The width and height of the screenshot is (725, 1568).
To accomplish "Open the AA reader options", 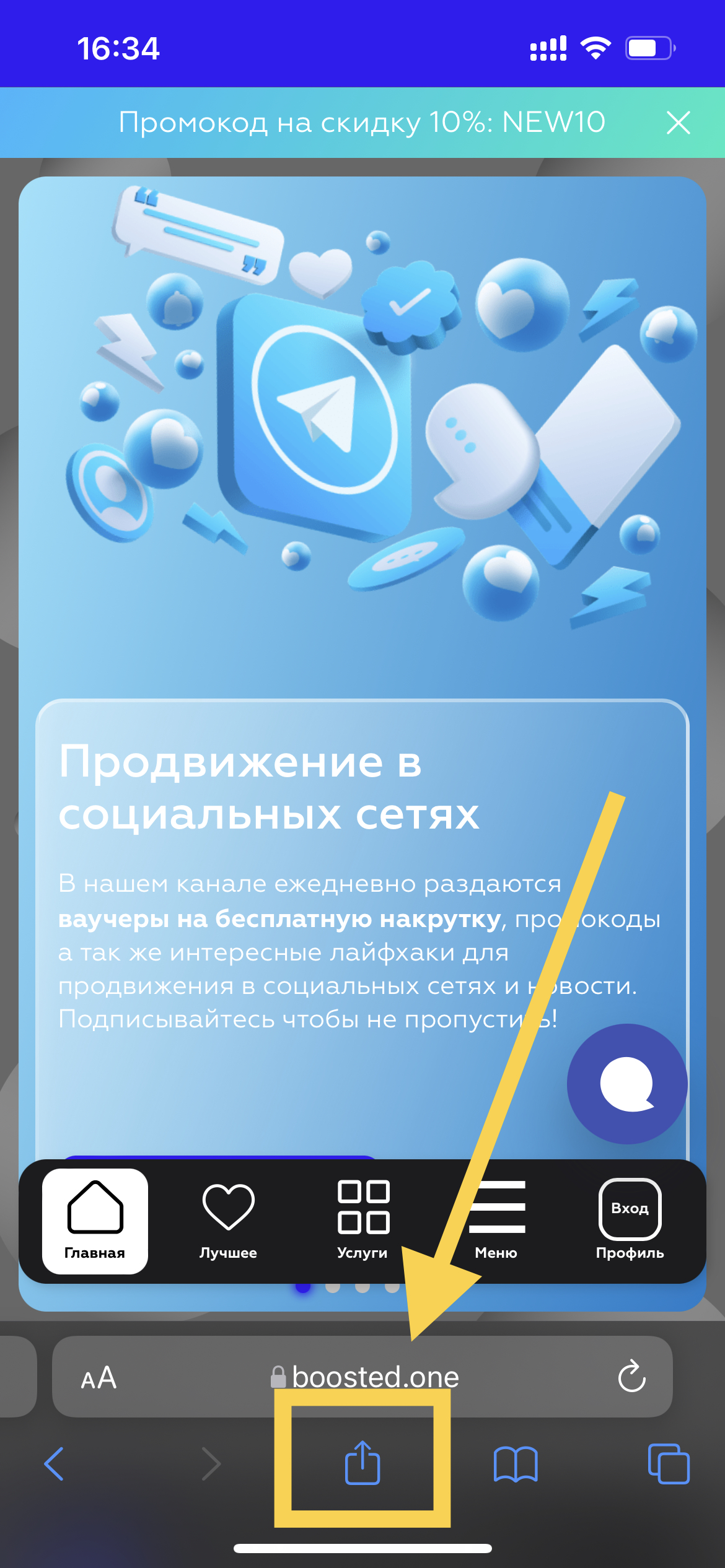I will click(x=99, y=1378).
